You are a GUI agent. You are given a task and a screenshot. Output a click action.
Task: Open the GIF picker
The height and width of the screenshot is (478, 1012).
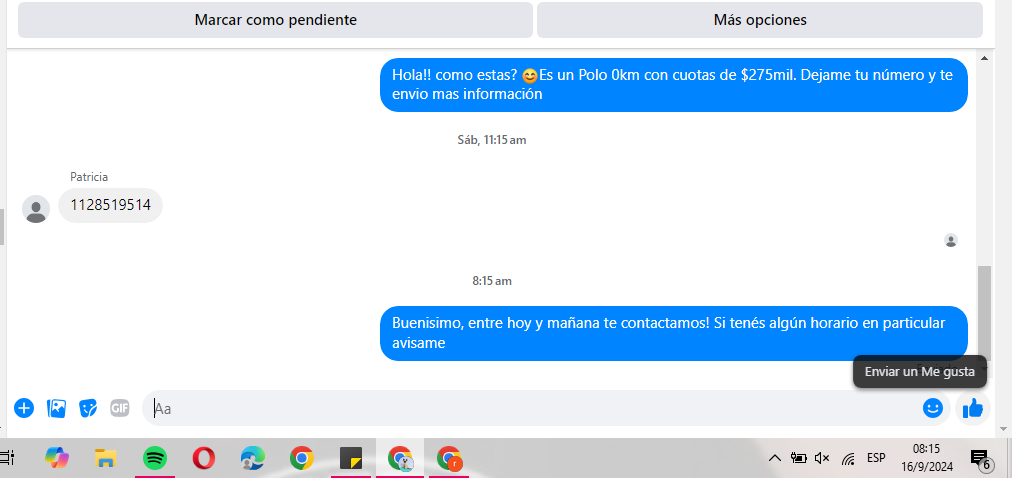tap(120, 408)
